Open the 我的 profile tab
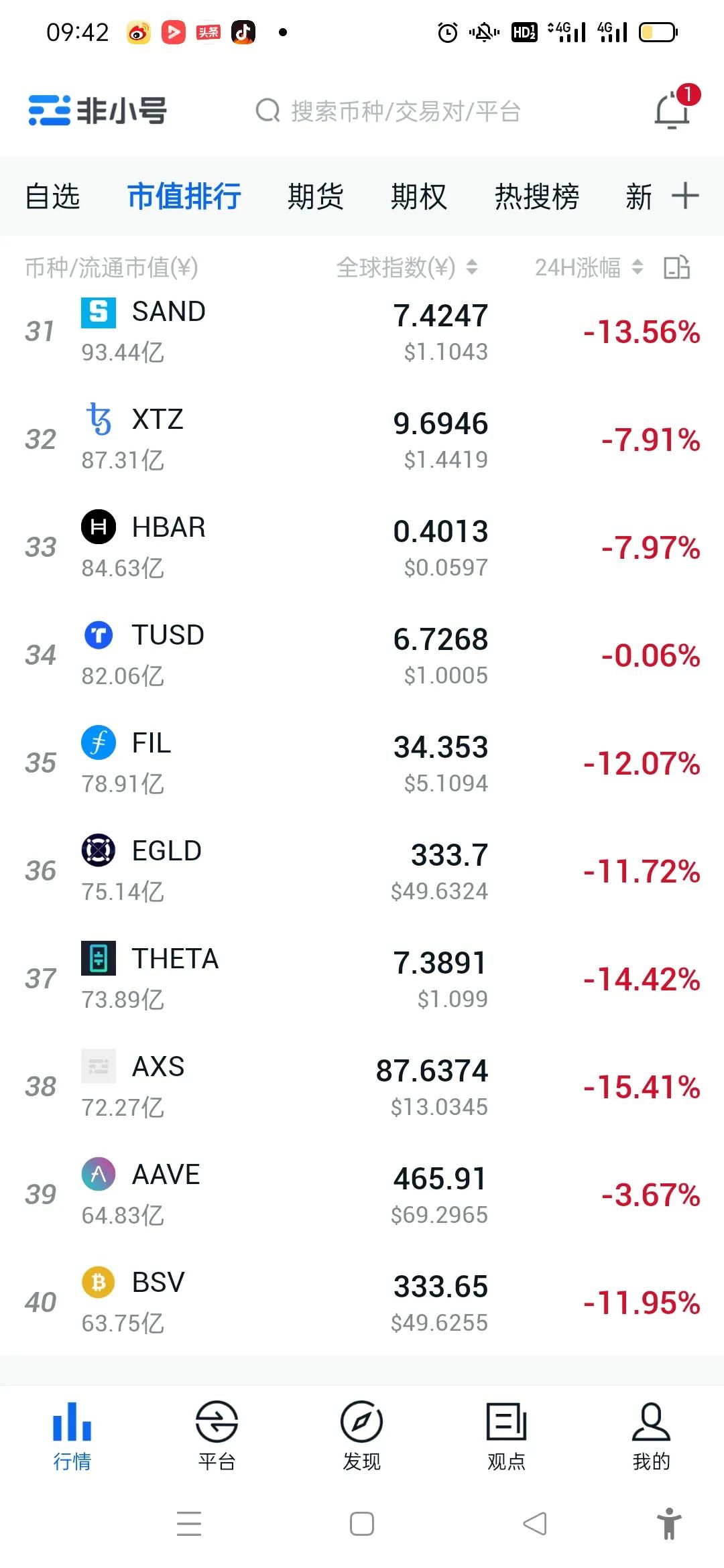This screenshot has width=724, height=1568. [x=651, y=1435]
